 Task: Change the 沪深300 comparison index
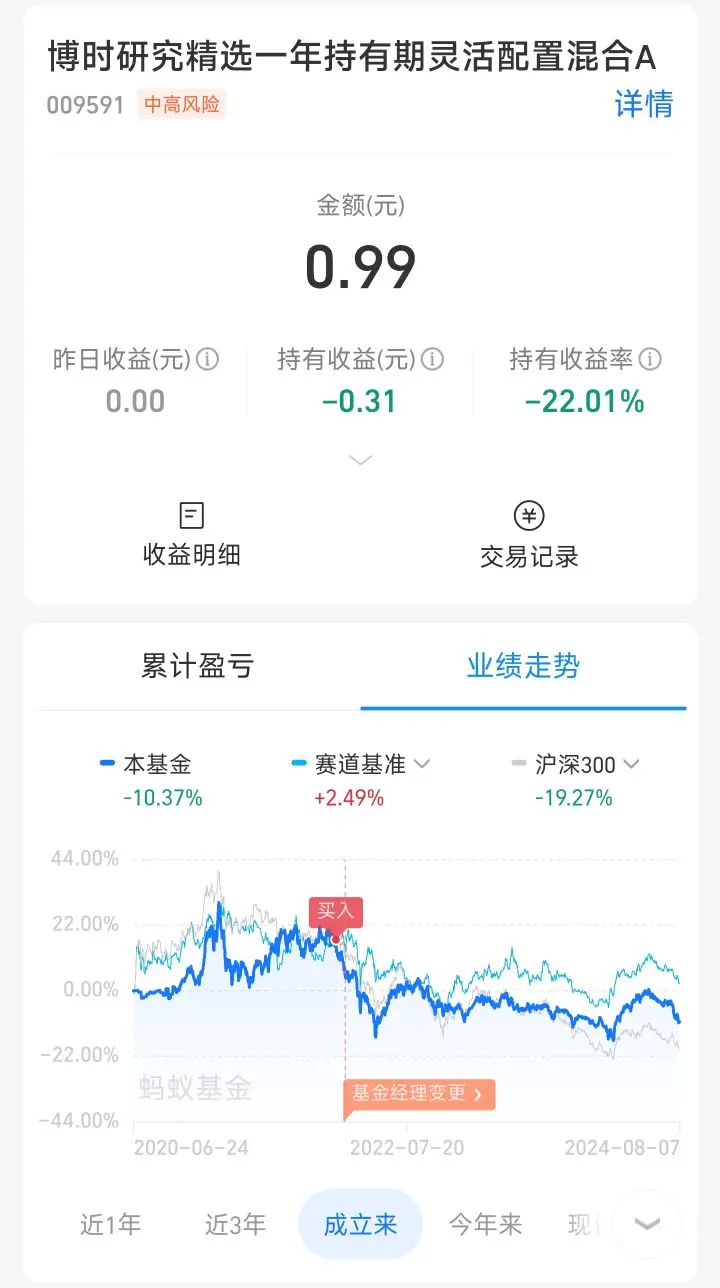click(631, 764)
